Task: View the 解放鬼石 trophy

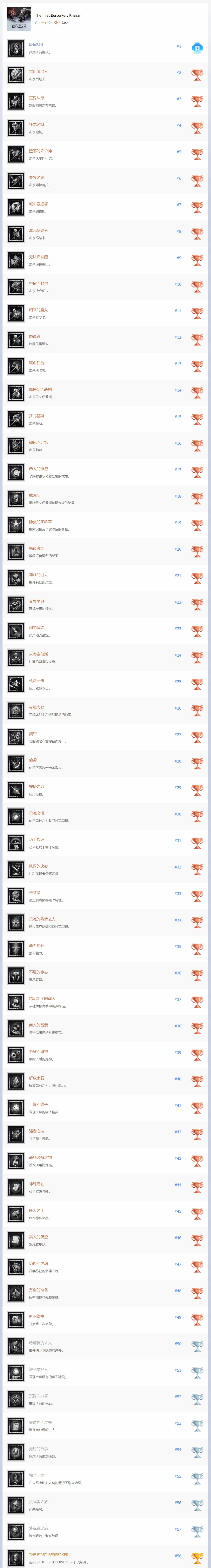Action: (x=37, y=1078)
